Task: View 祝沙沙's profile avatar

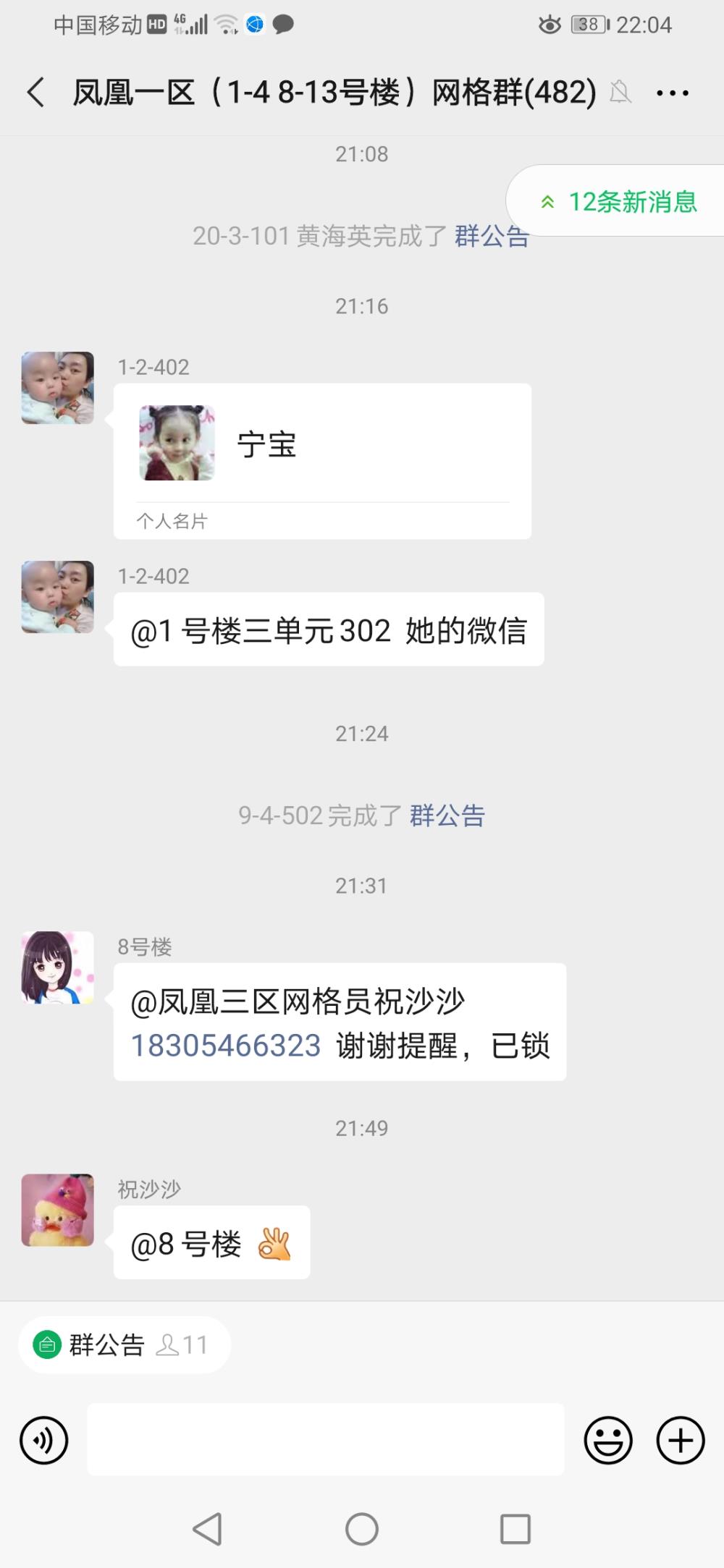Action: 58,1210
